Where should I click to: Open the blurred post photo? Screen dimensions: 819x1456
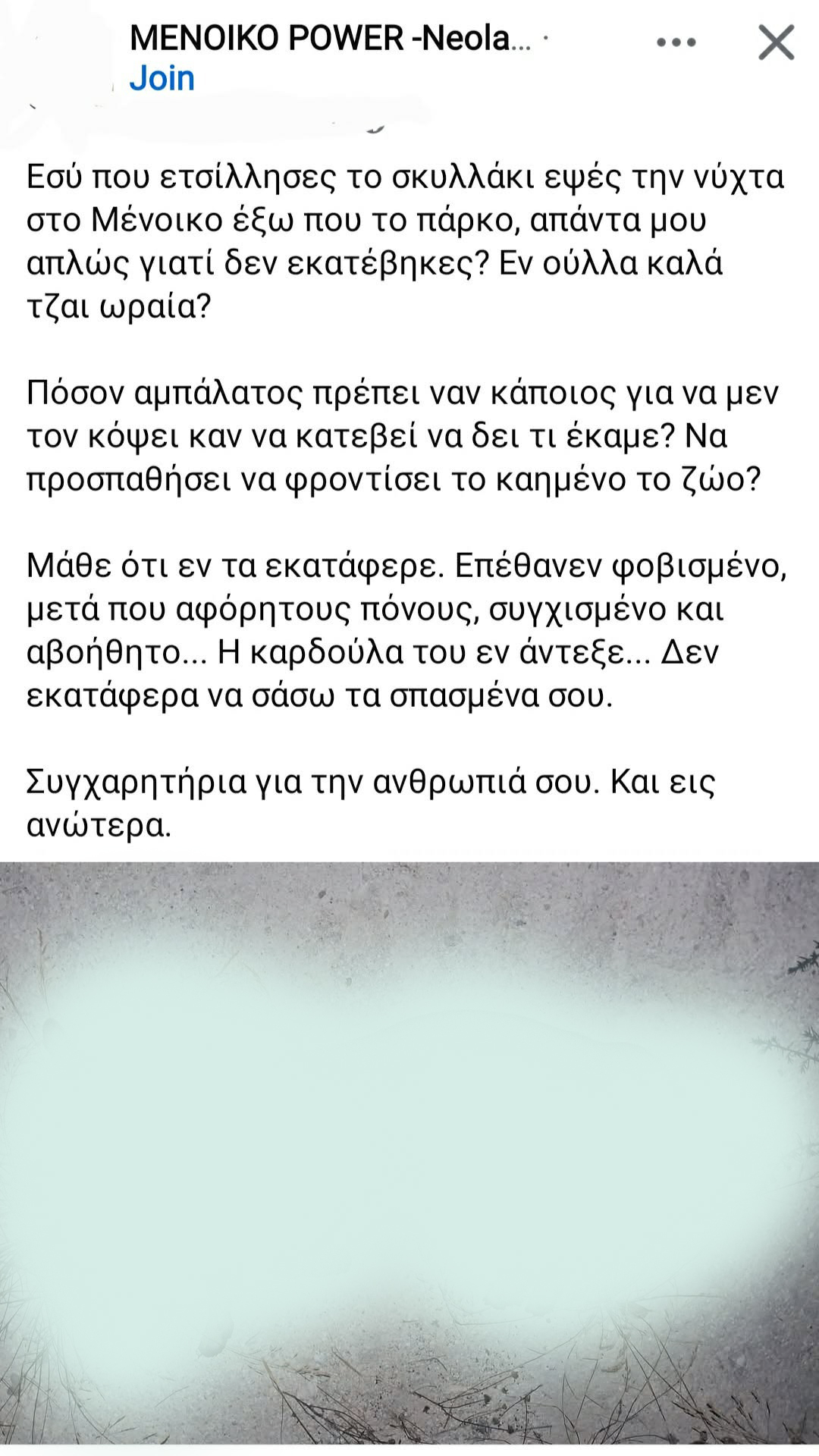point(409,1153)
